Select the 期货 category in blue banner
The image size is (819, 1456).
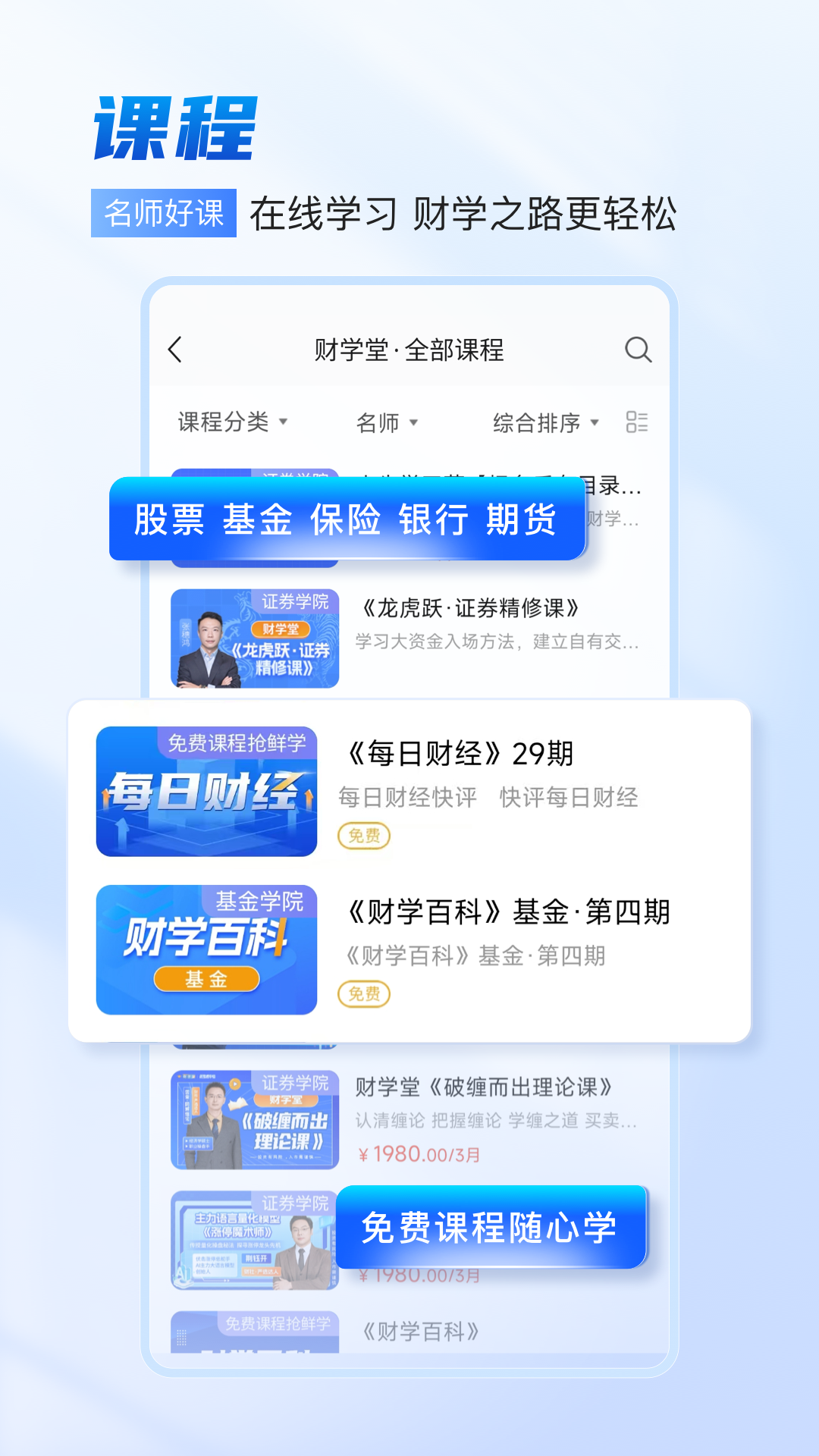tap(525, 521)
